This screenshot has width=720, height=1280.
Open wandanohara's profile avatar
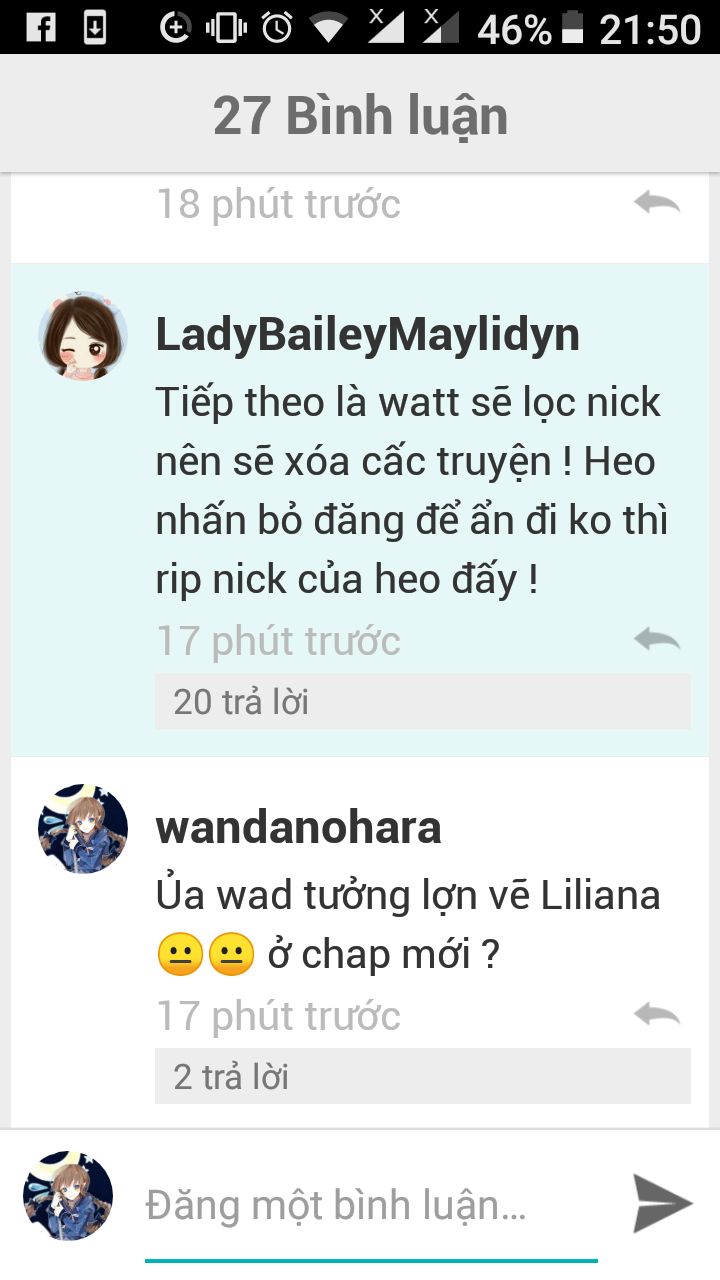coord(83,829)
